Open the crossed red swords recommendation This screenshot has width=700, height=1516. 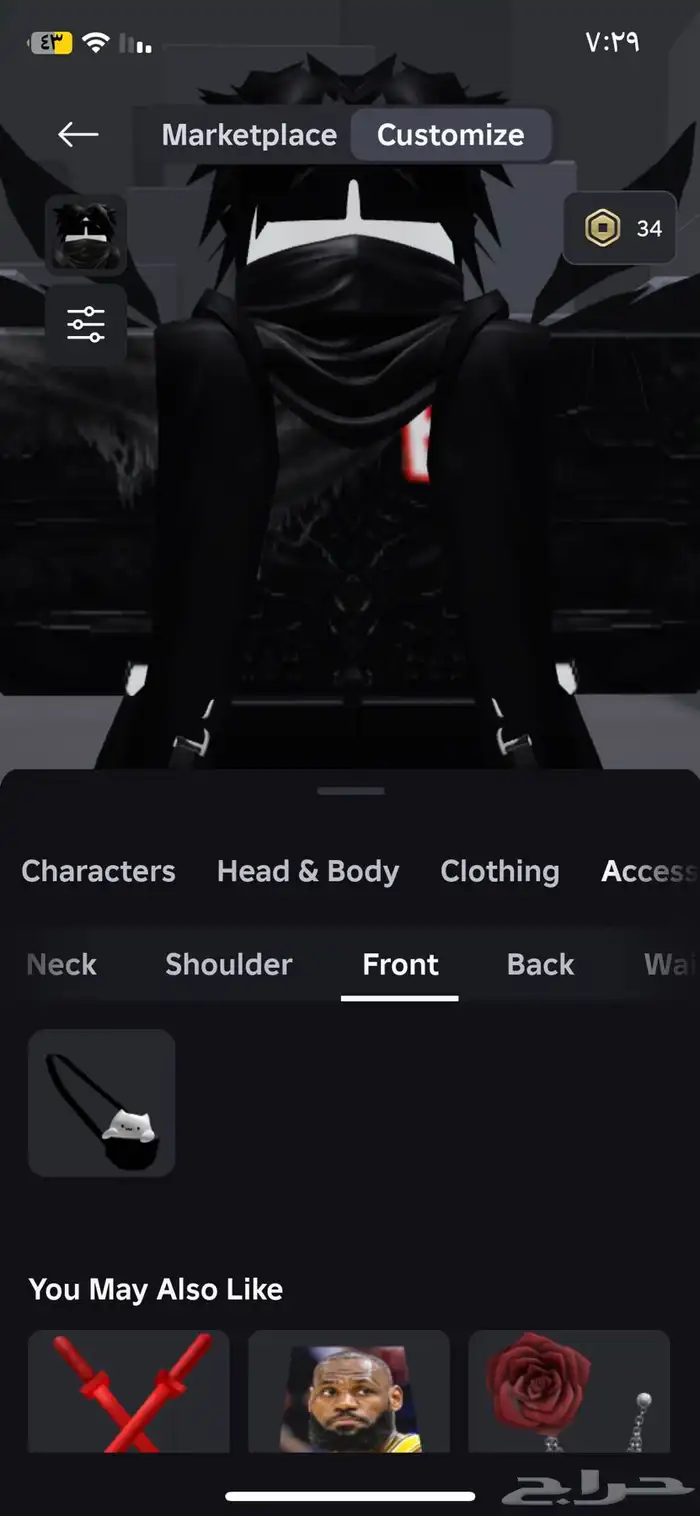129,1390
